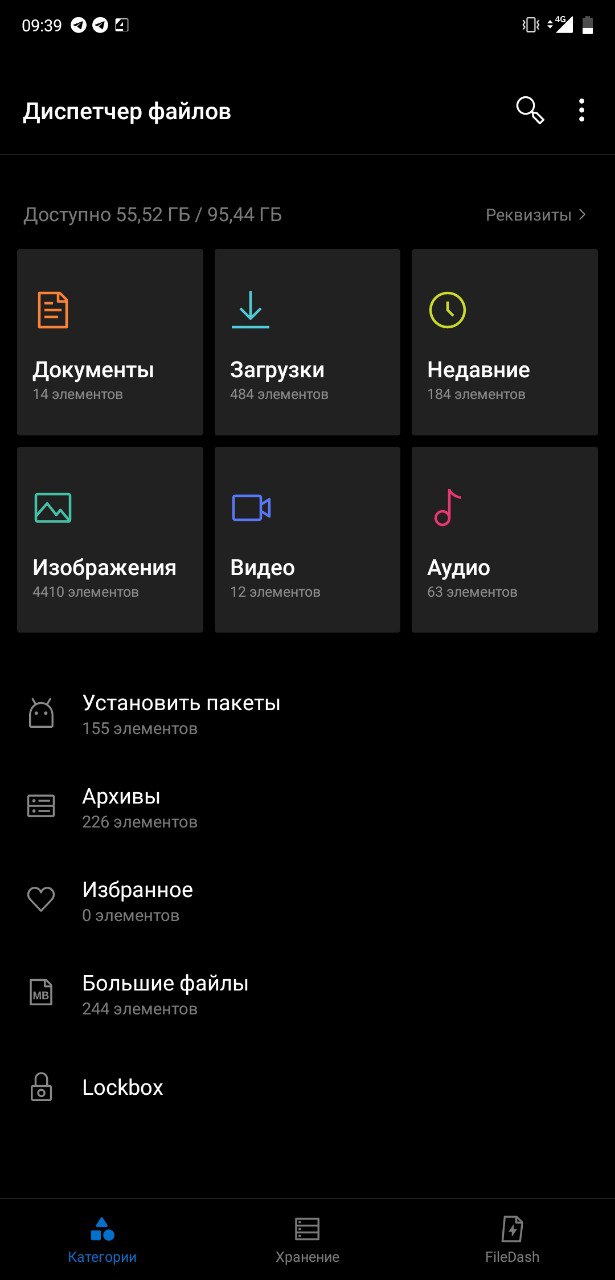615x1280 pixels.
Task: Open the Установить пакеты row
Action: (307, 714)
